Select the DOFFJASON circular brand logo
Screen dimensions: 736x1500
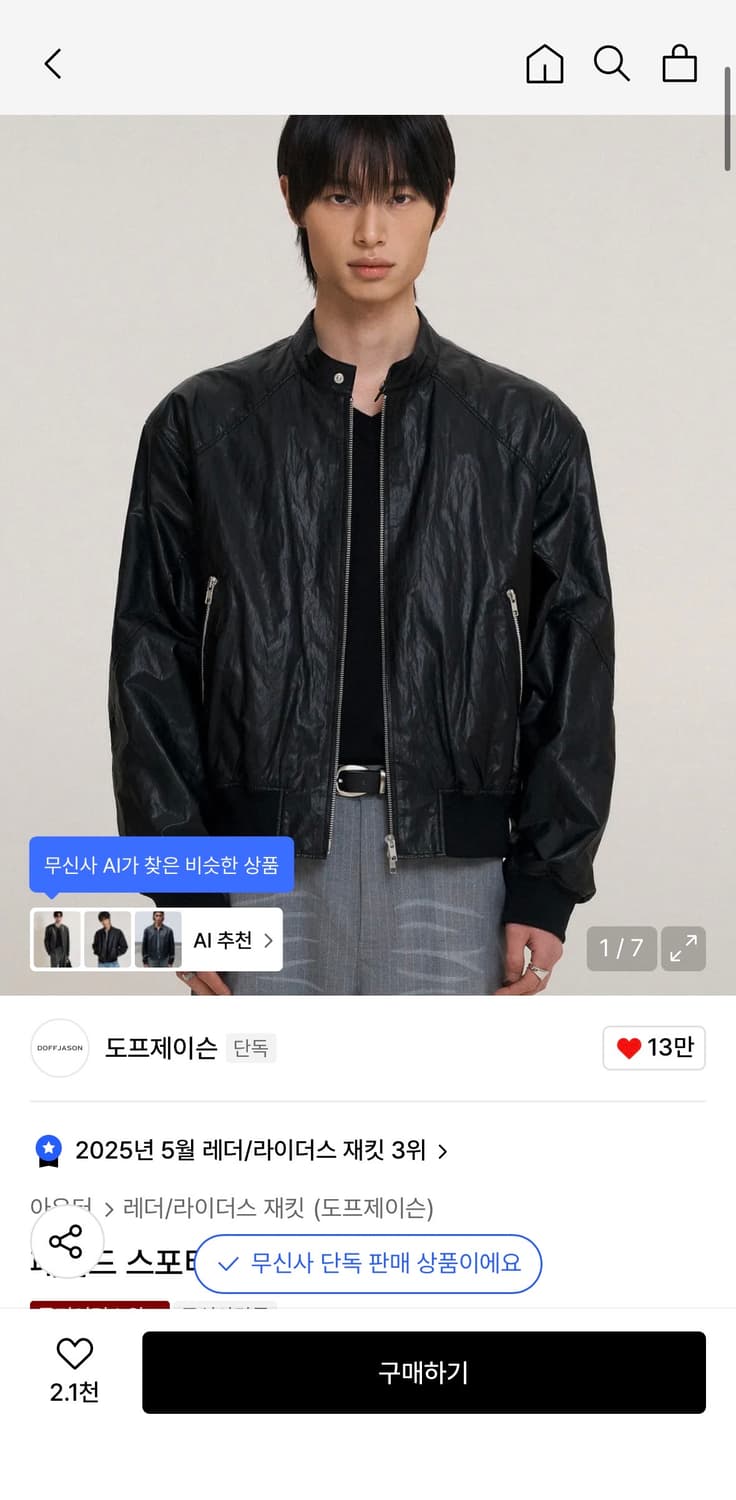[59, 1048]
